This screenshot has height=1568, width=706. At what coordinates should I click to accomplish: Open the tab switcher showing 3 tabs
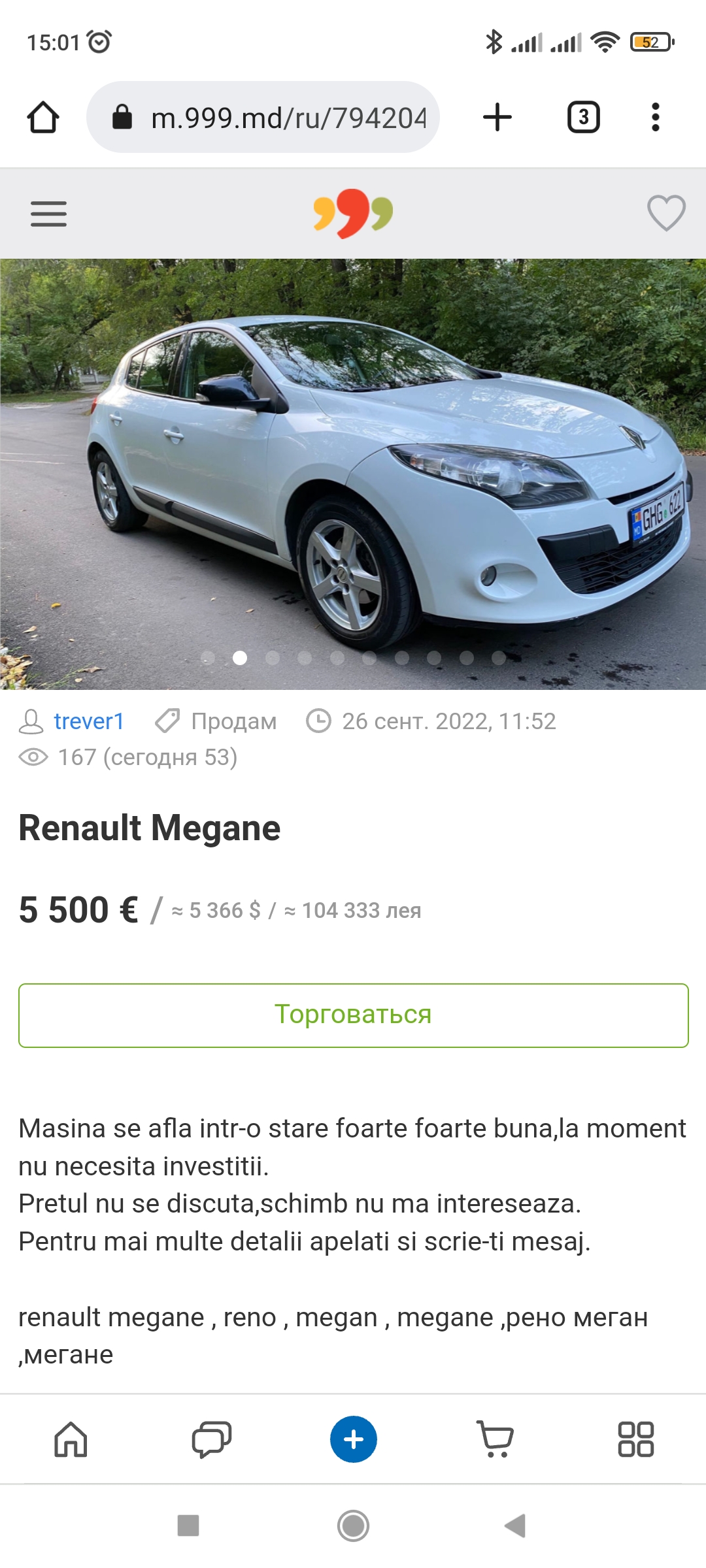click(x=583, y=118)
